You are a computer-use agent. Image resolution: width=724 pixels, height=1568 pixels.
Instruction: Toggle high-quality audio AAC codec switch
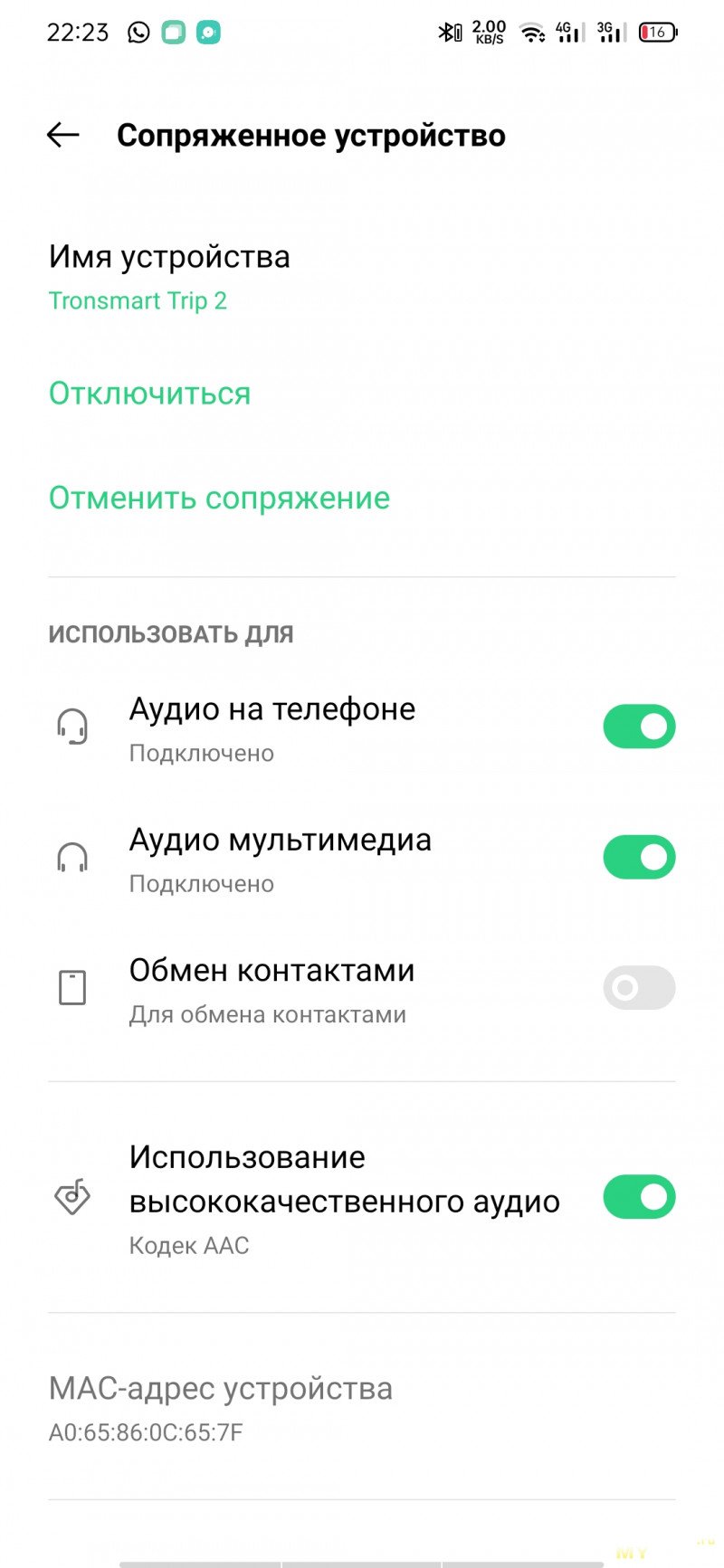coord(639,1197)
